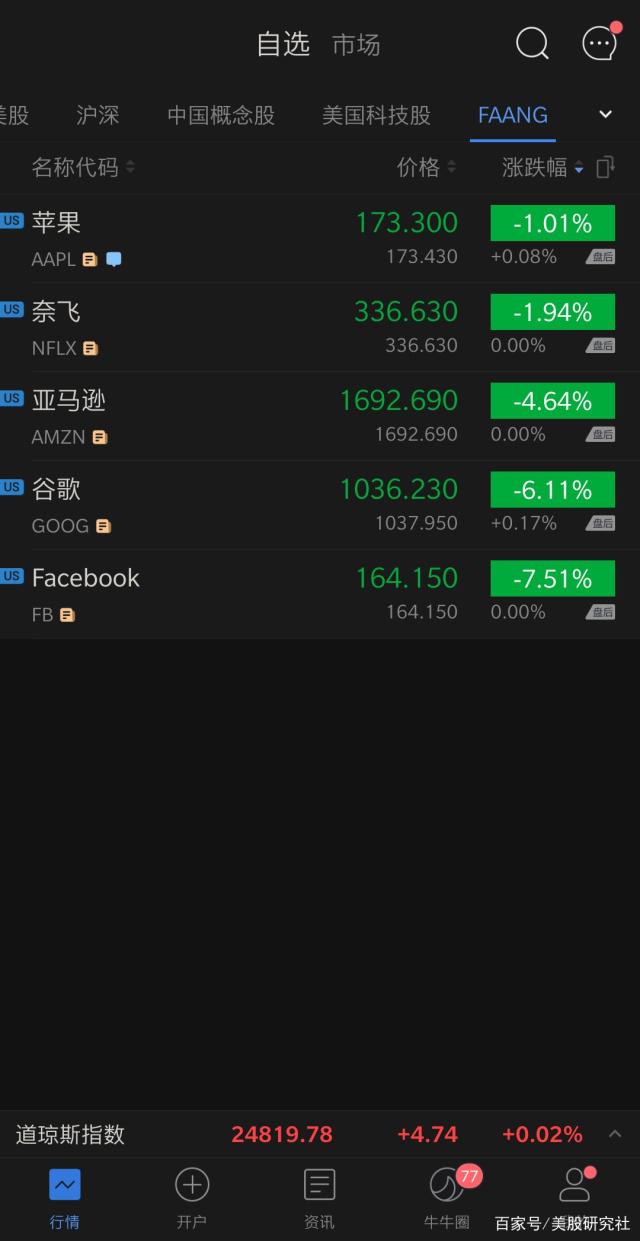Open 谷歌 GOOG stock details
The width and height of the screenshot is (640, 1241).
point(200,505)
